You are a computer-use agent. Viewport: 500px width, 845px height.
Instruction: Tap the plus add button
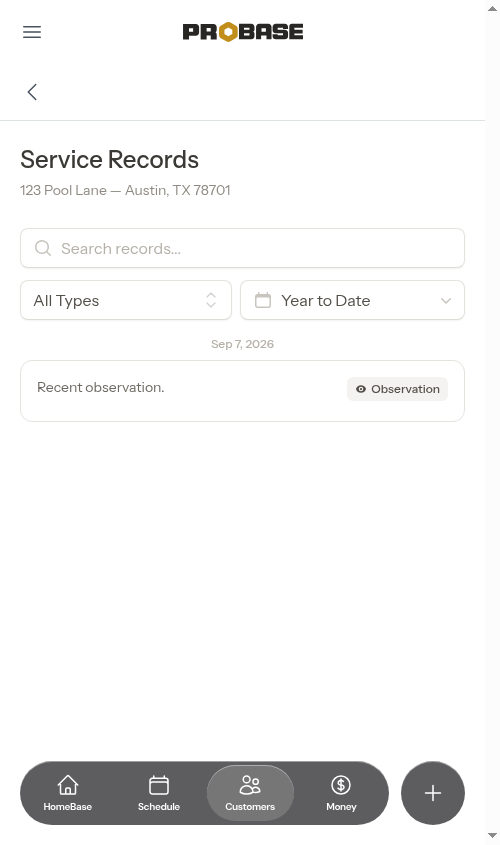point(433,793)
